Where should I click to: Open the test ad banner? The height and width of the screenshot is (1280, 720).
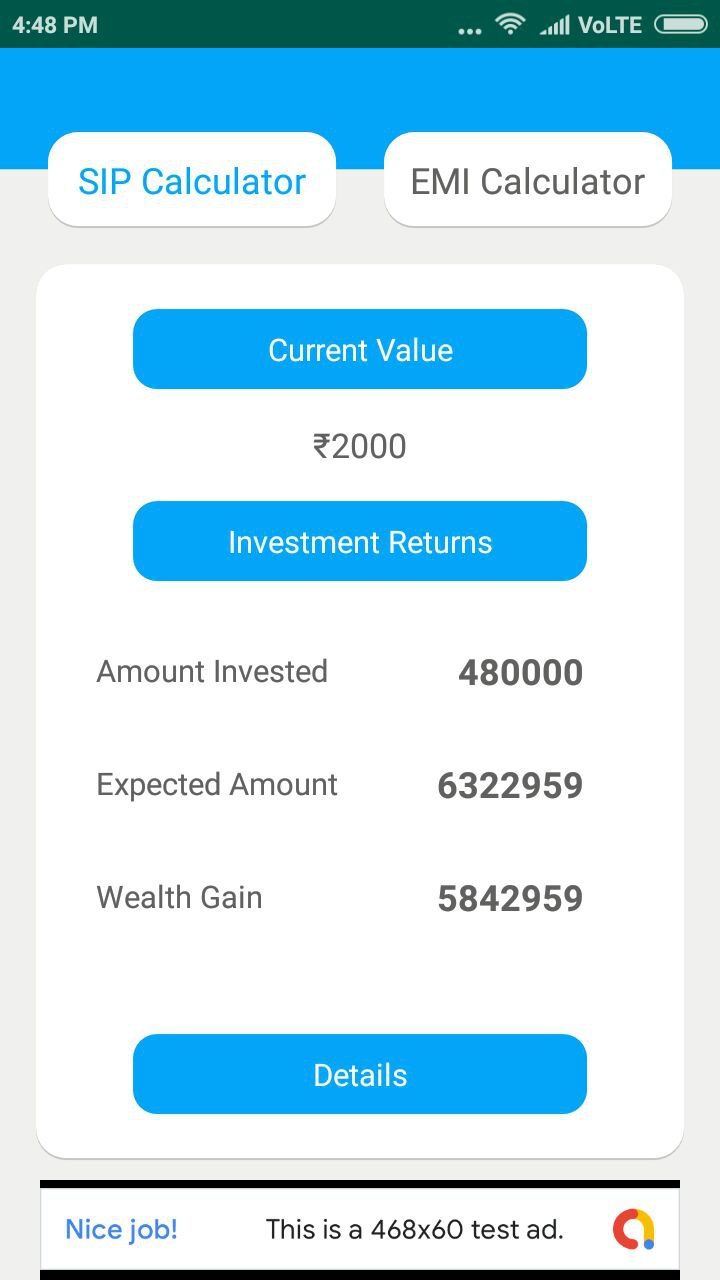point(360,1229)
